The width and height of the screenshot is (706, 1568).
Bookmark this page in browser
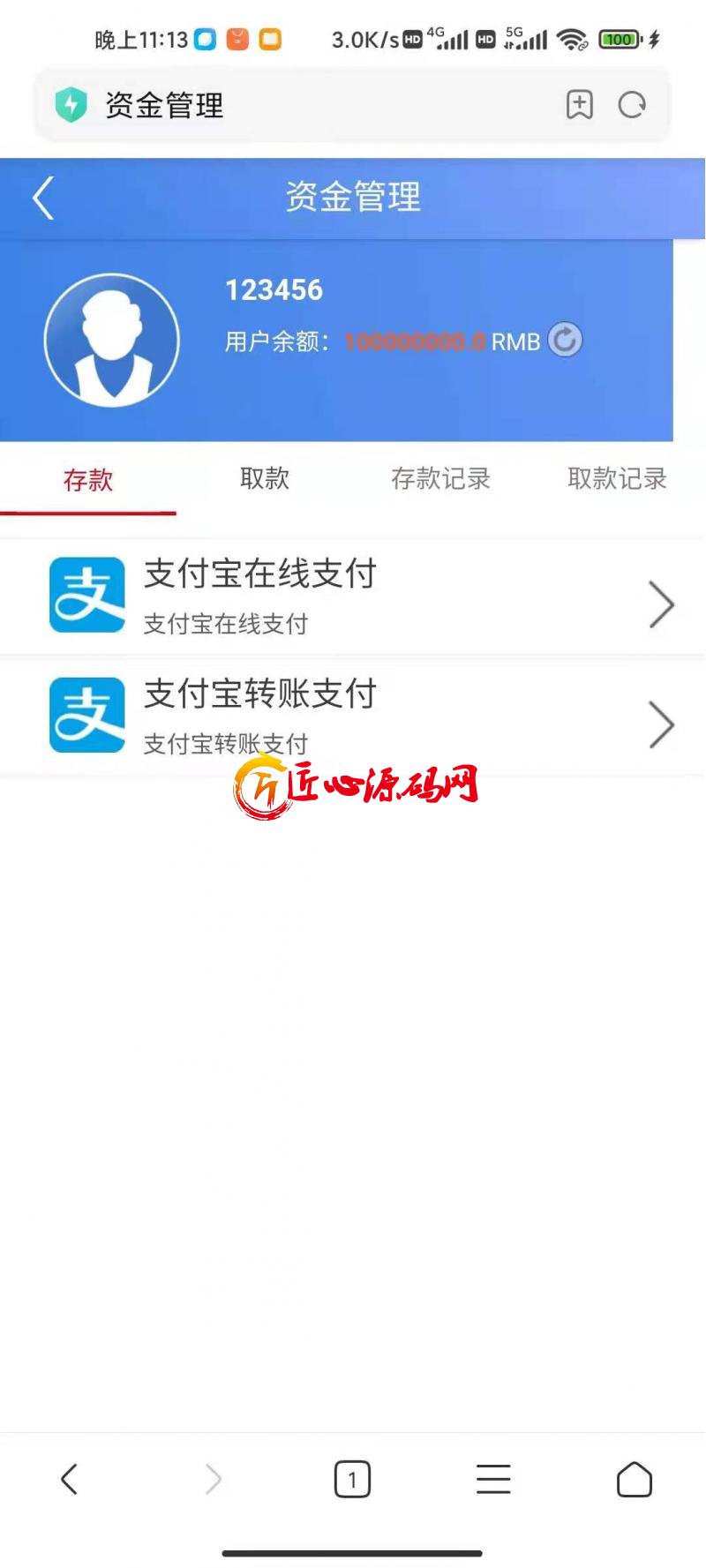click(579, 105)
